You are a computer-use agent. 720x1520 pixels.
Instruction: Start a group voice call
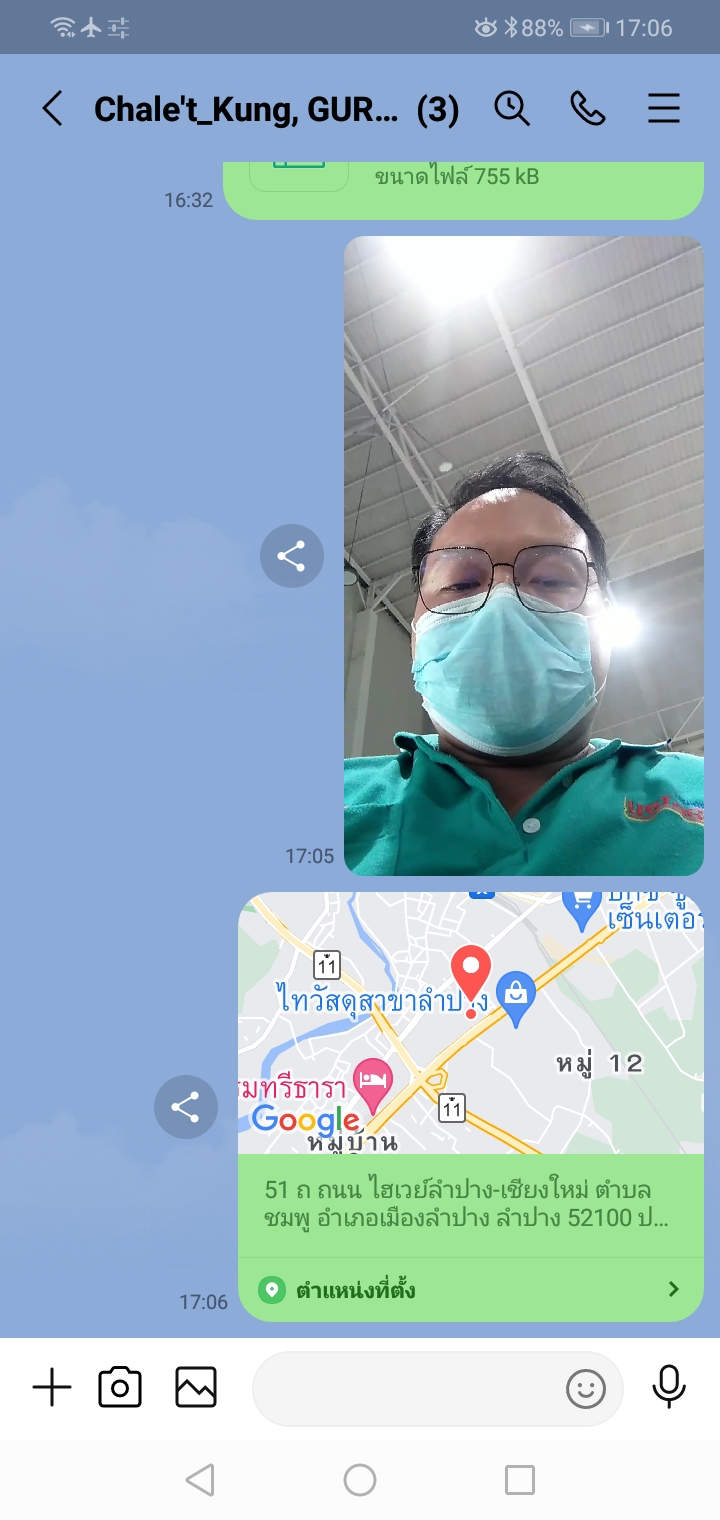(588, 109)
